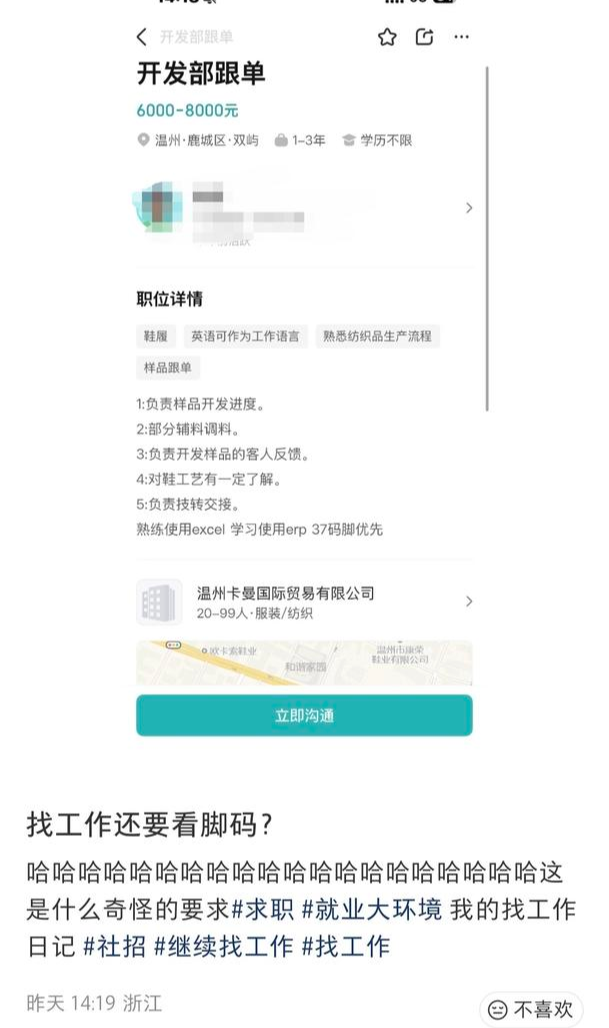Open the #继续找工作 hashtag

coord(223,945)
